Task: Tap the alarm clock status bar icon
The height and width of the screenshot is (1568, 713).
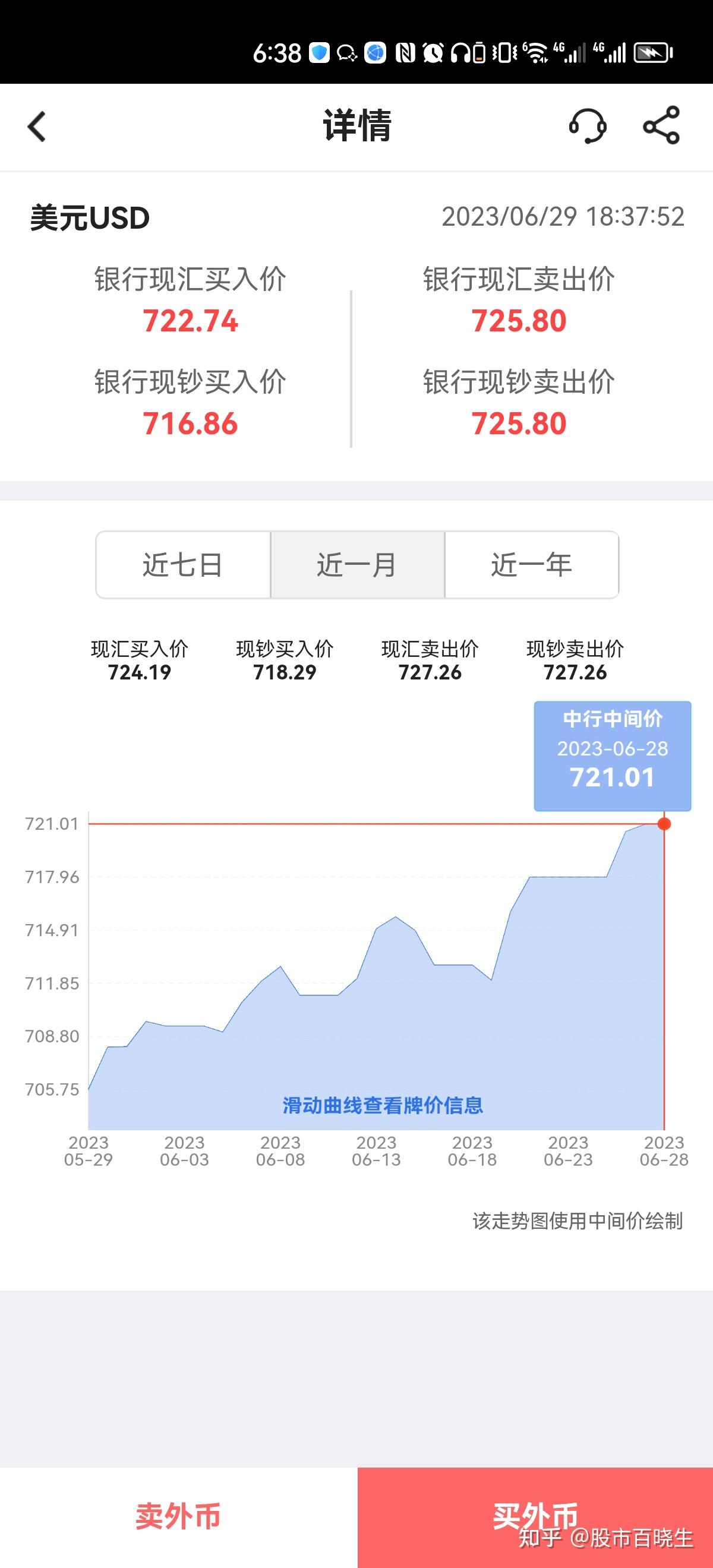Action: (x=433, y=52)
